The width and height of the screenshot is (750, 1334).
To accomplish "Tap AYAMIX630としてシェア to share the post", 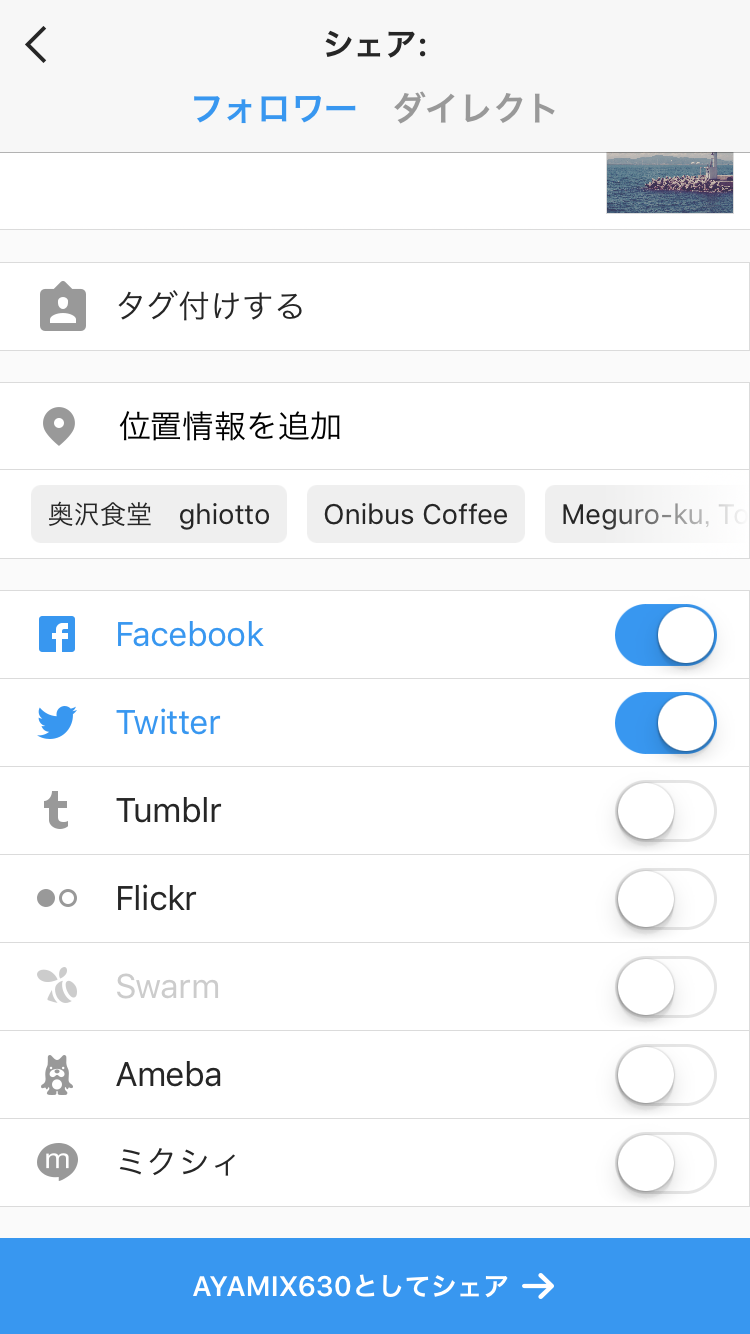I will point(374,1286).
